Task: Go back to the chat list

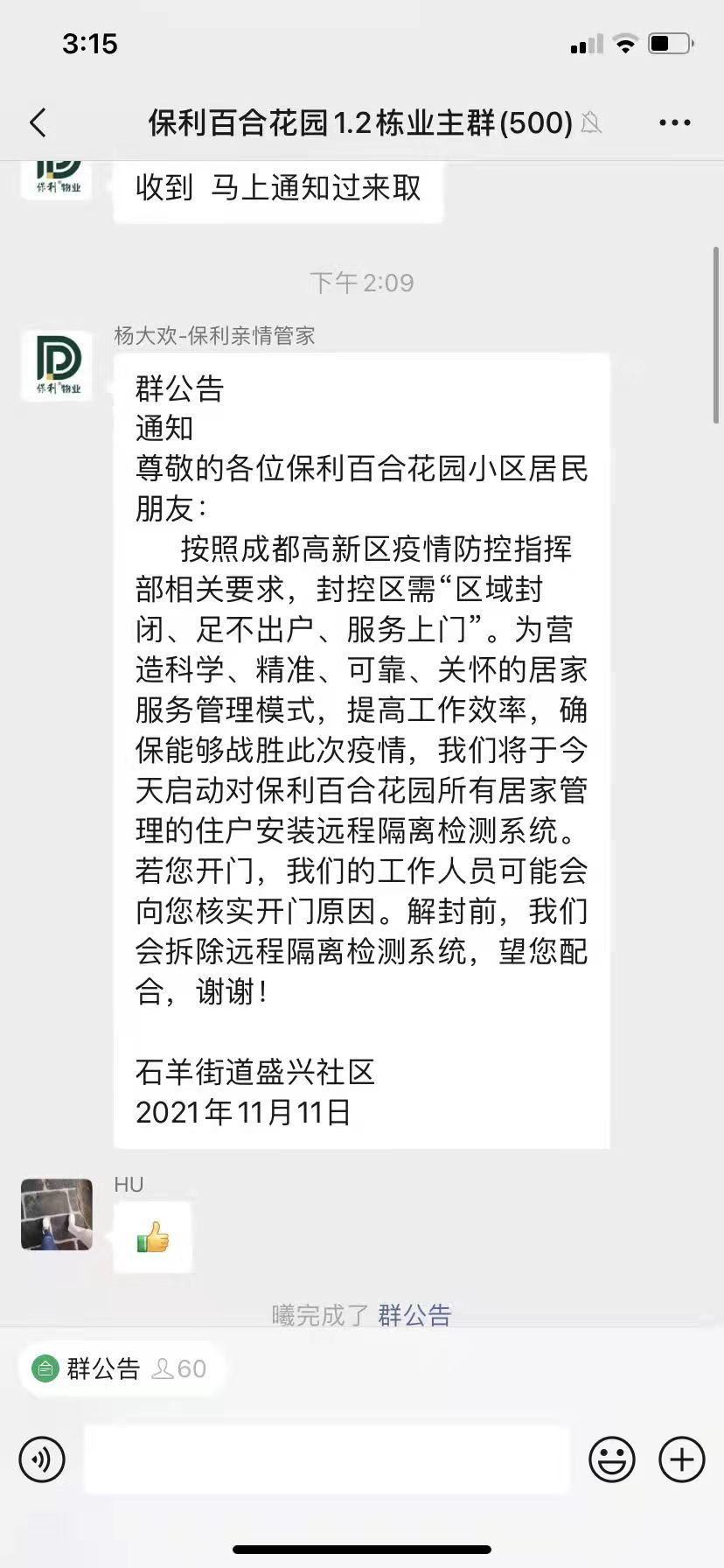Action: [x=38, y=122]
